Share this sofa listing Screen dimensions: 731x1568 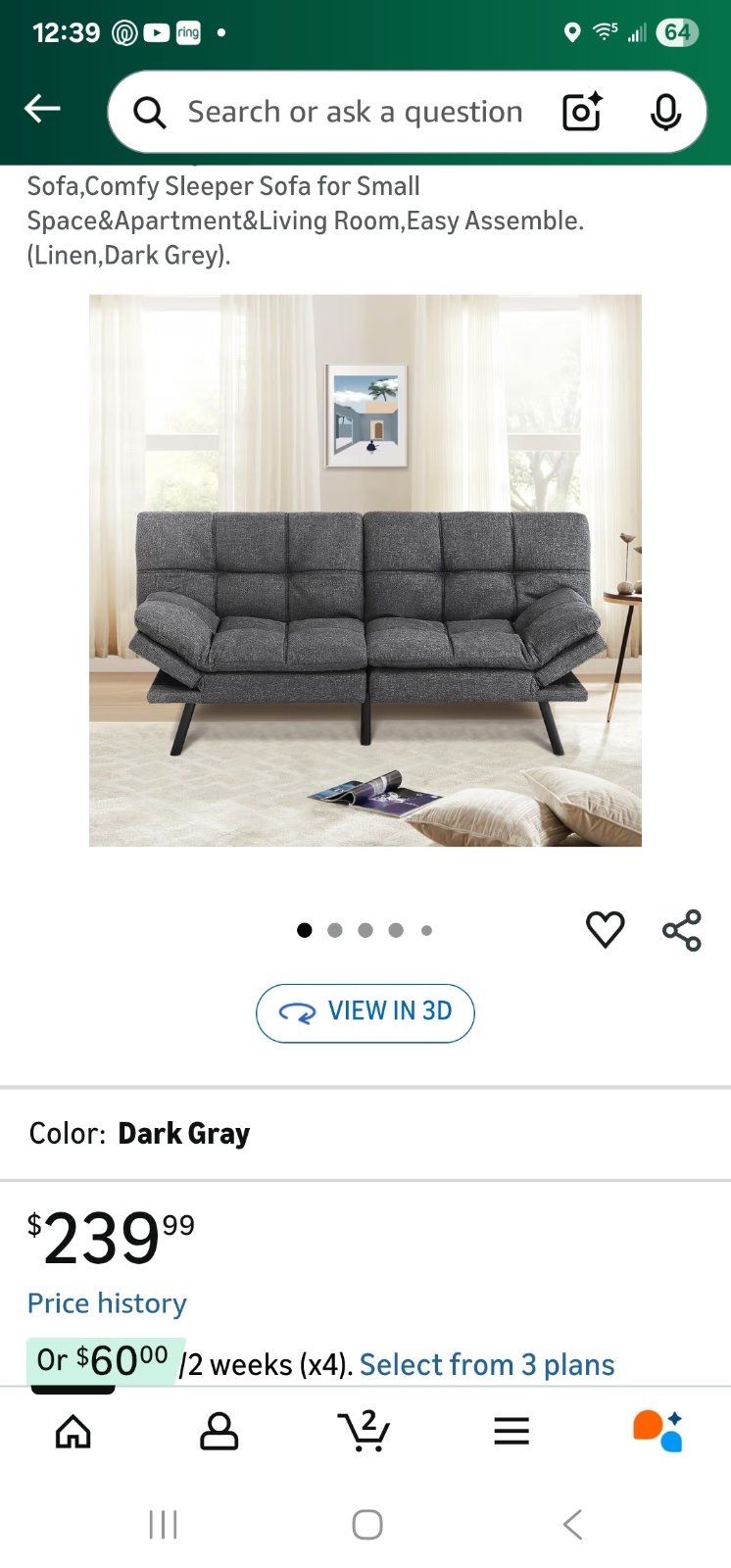(682, 930)
